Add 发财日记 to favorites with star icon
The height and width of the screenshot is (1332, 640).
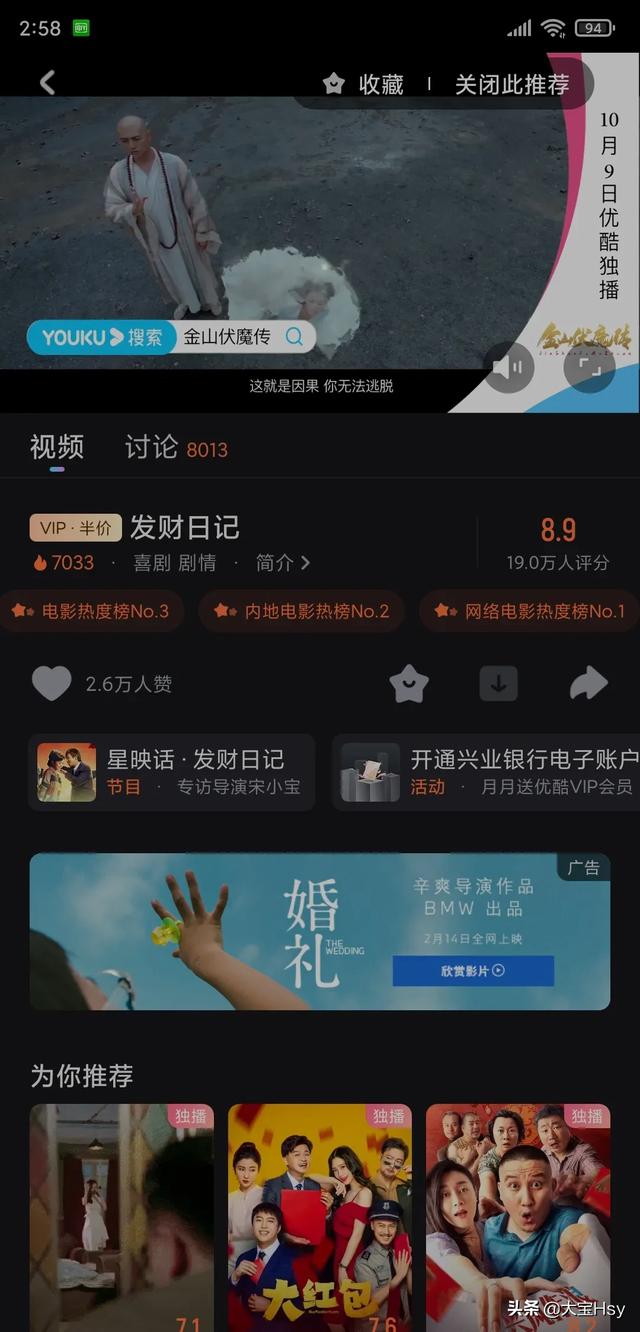[x=409, y=684]
